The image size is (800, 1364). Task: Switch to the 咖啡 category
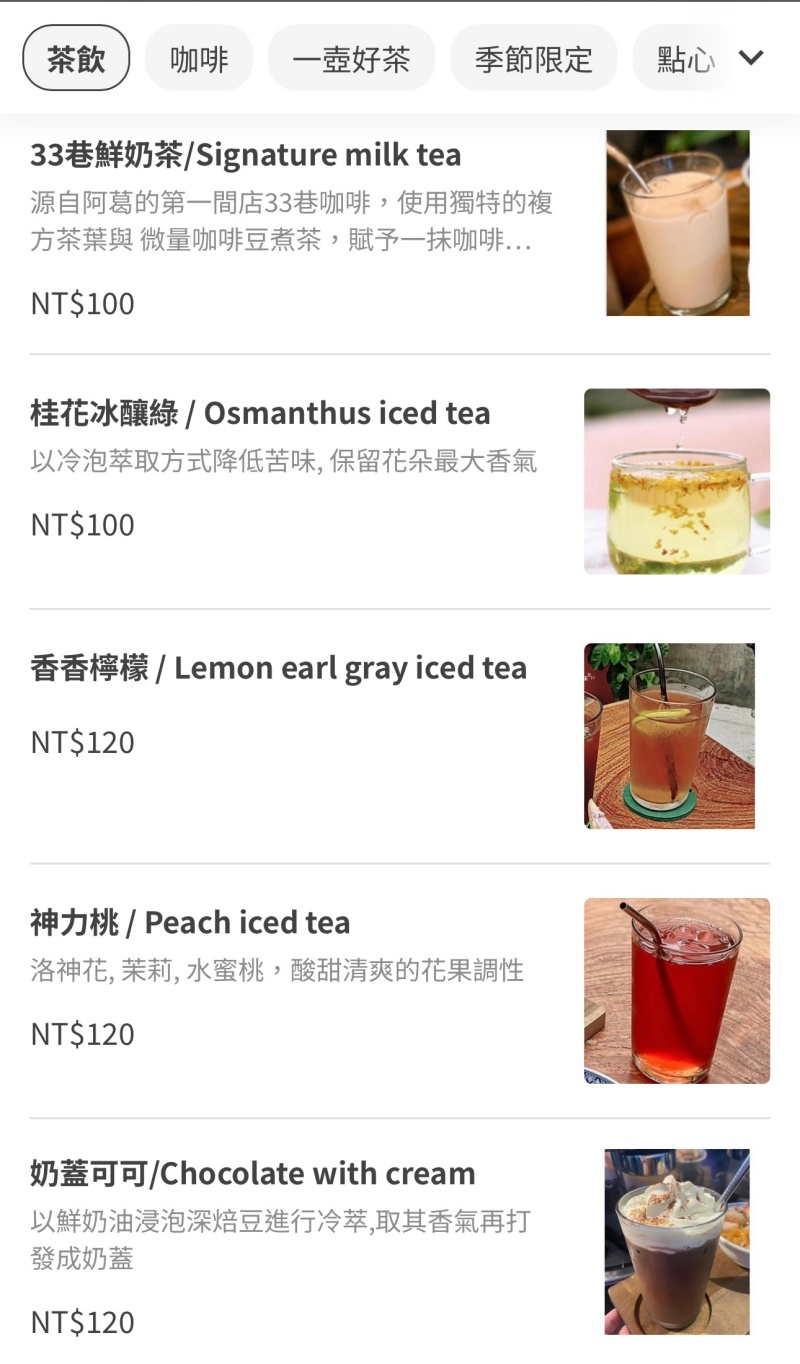pos(199,58)
